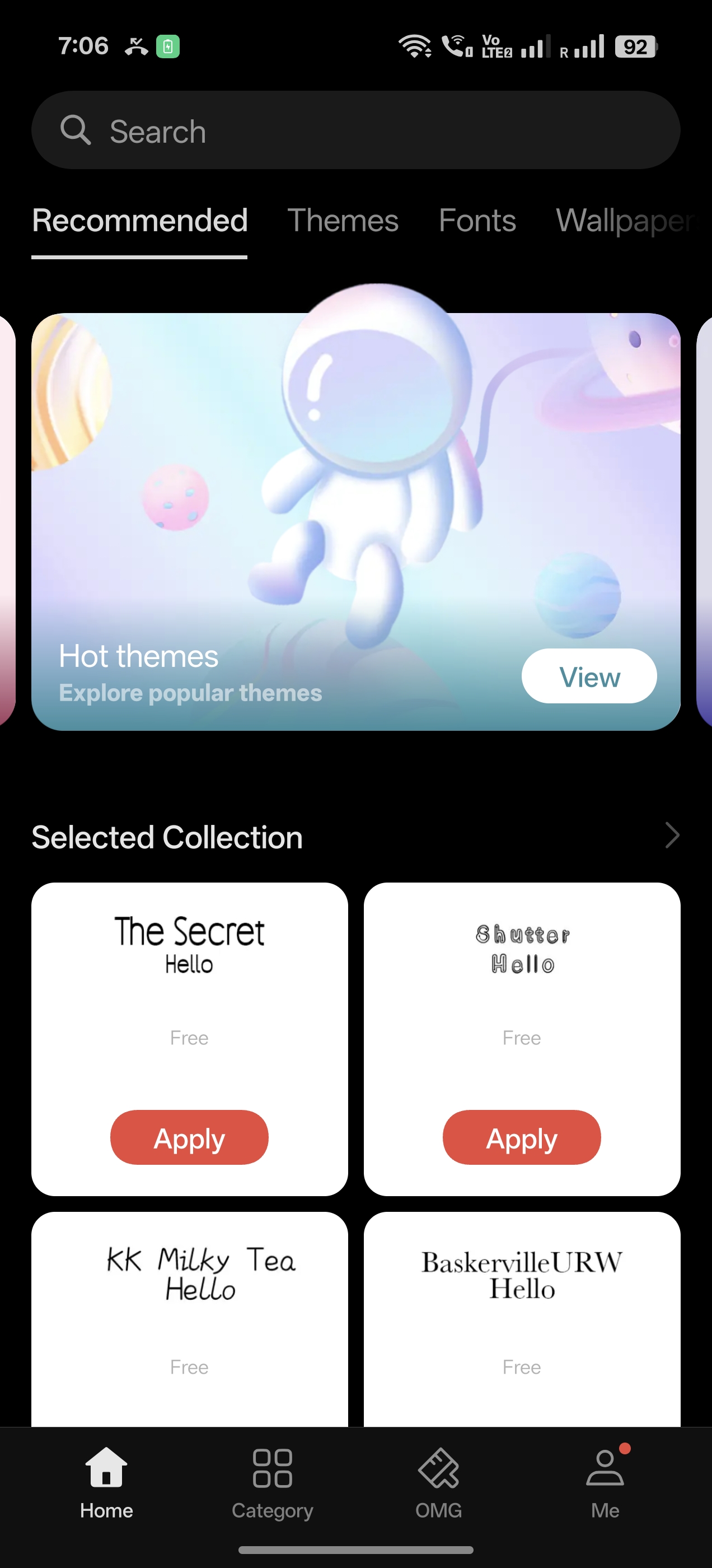Expand Selected Collection with the arrow
The width and height of the screenshot is (712, 1568).
click(671, 835)
